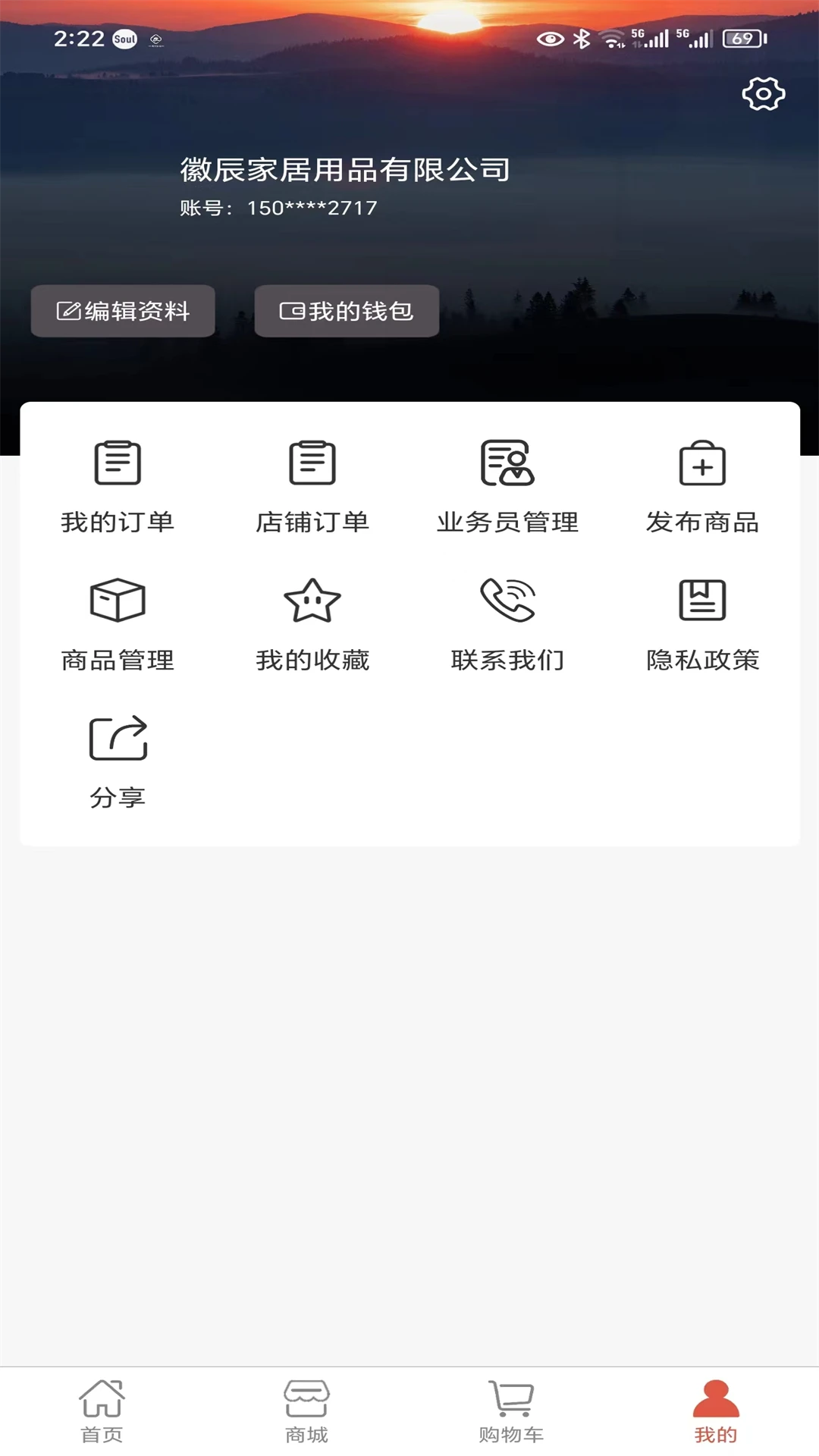
Task: Tap the company name 徽辰家居用品有限公司
Action: coord(344,171)
